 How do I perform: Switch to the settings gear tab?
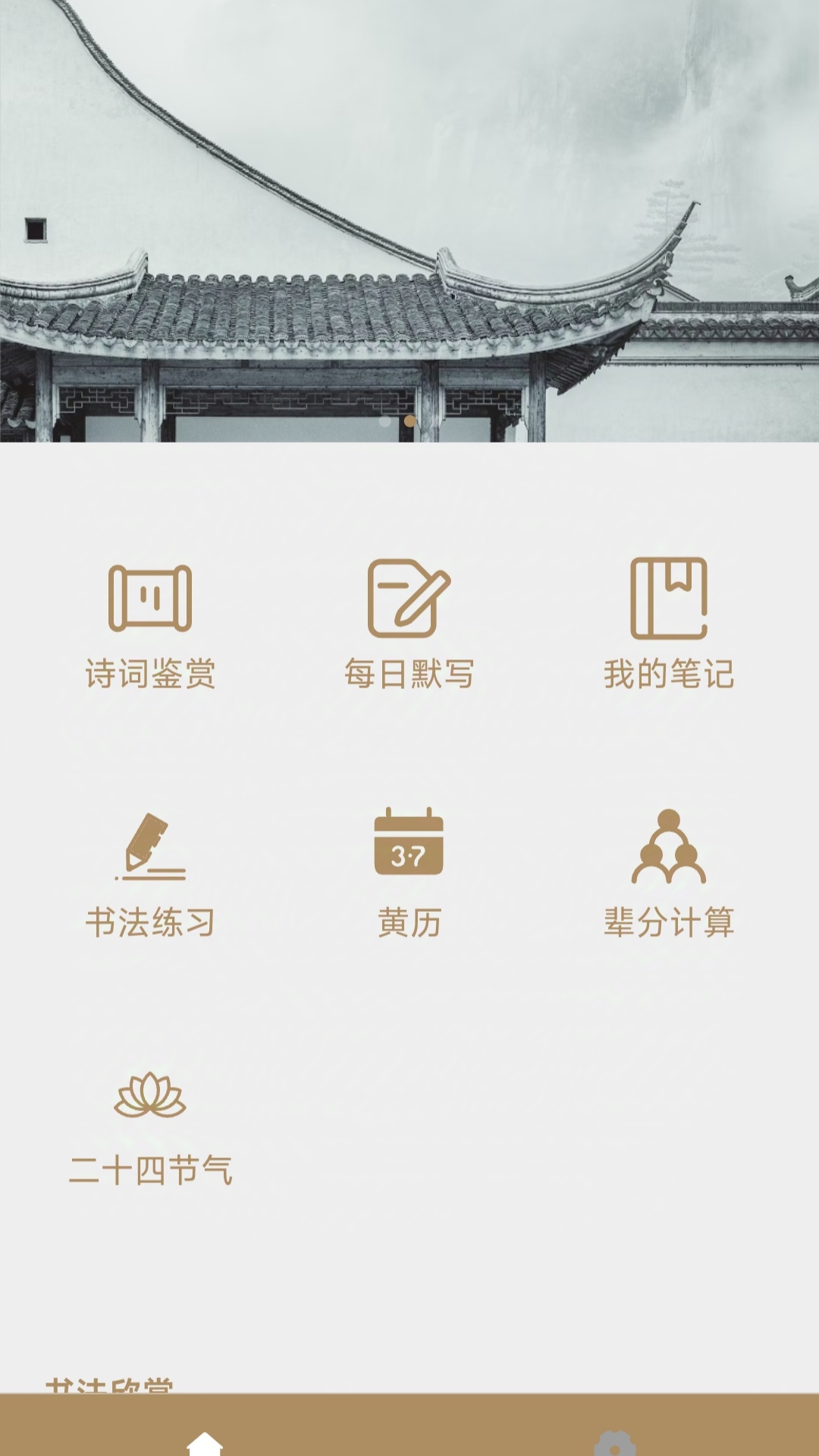click(x=614, y=1442)
